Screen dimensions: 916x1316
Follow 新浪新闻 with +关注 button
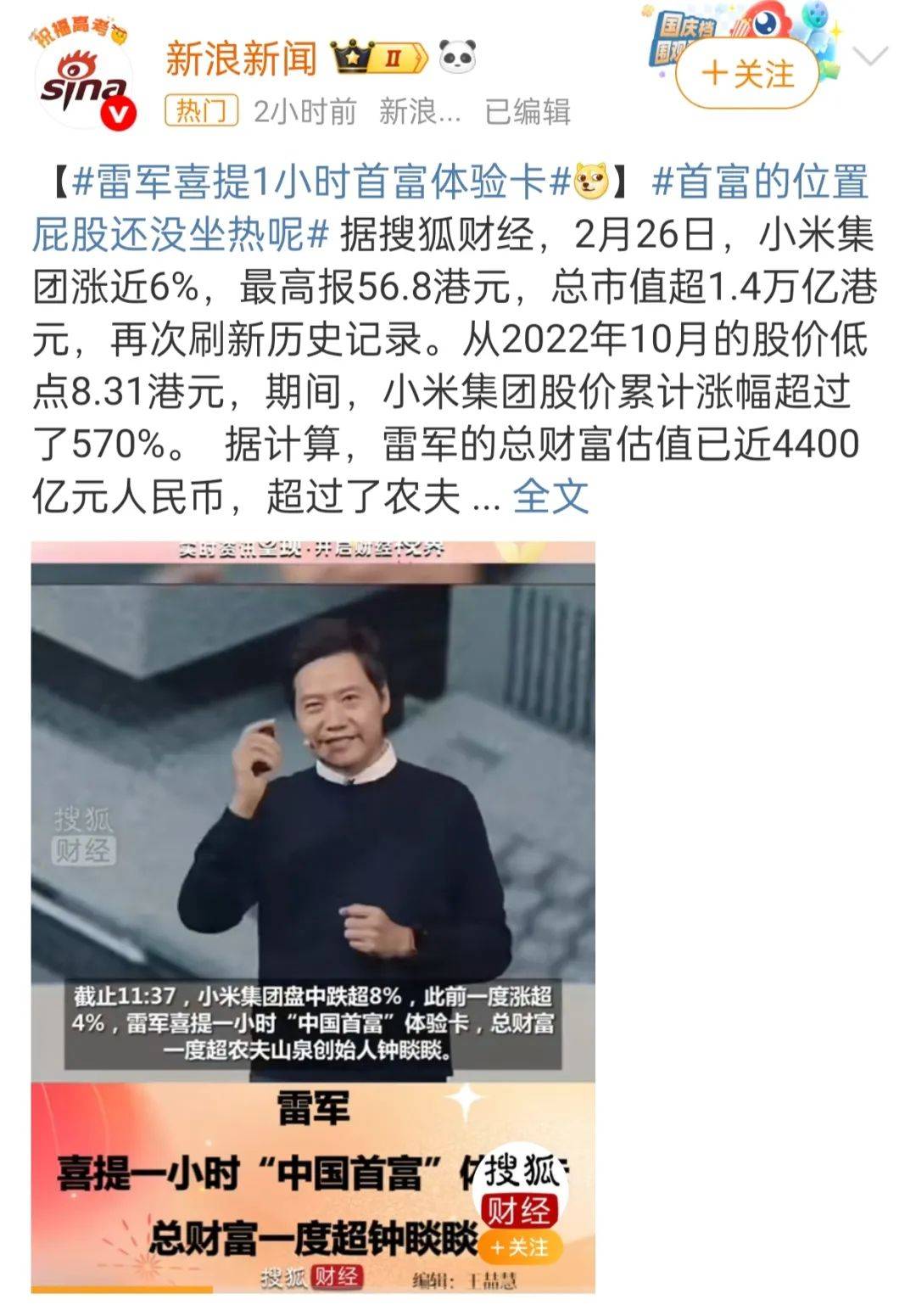747,75
